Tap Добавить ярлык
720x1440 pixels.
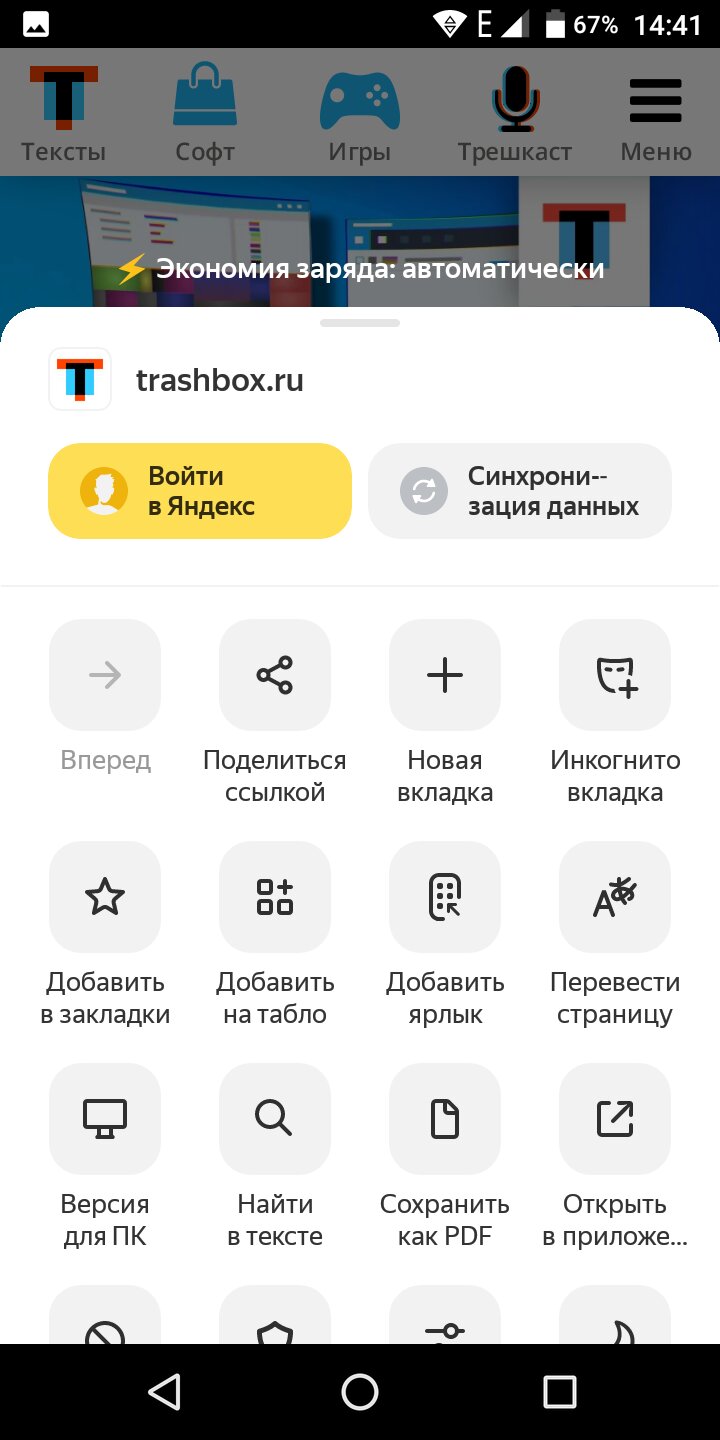(x=445, y=935)
